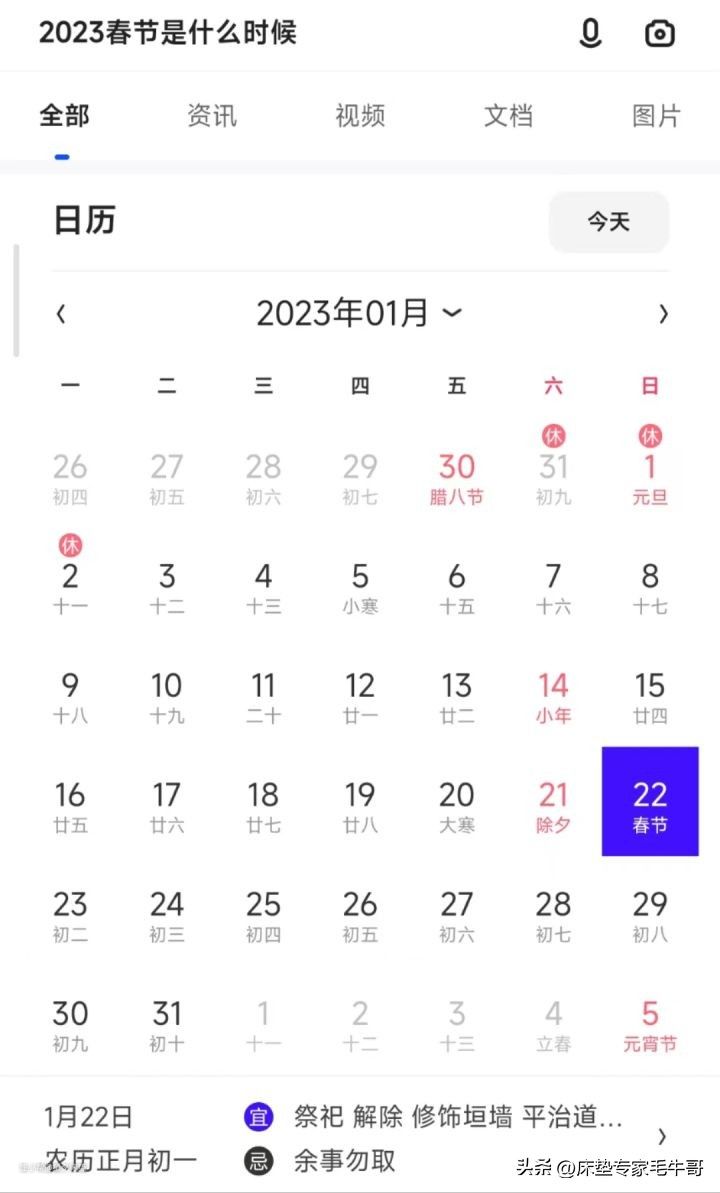Select January 31 初十 on the calendar
This screenshot has width=720, height=1193.
(167, 1025)
